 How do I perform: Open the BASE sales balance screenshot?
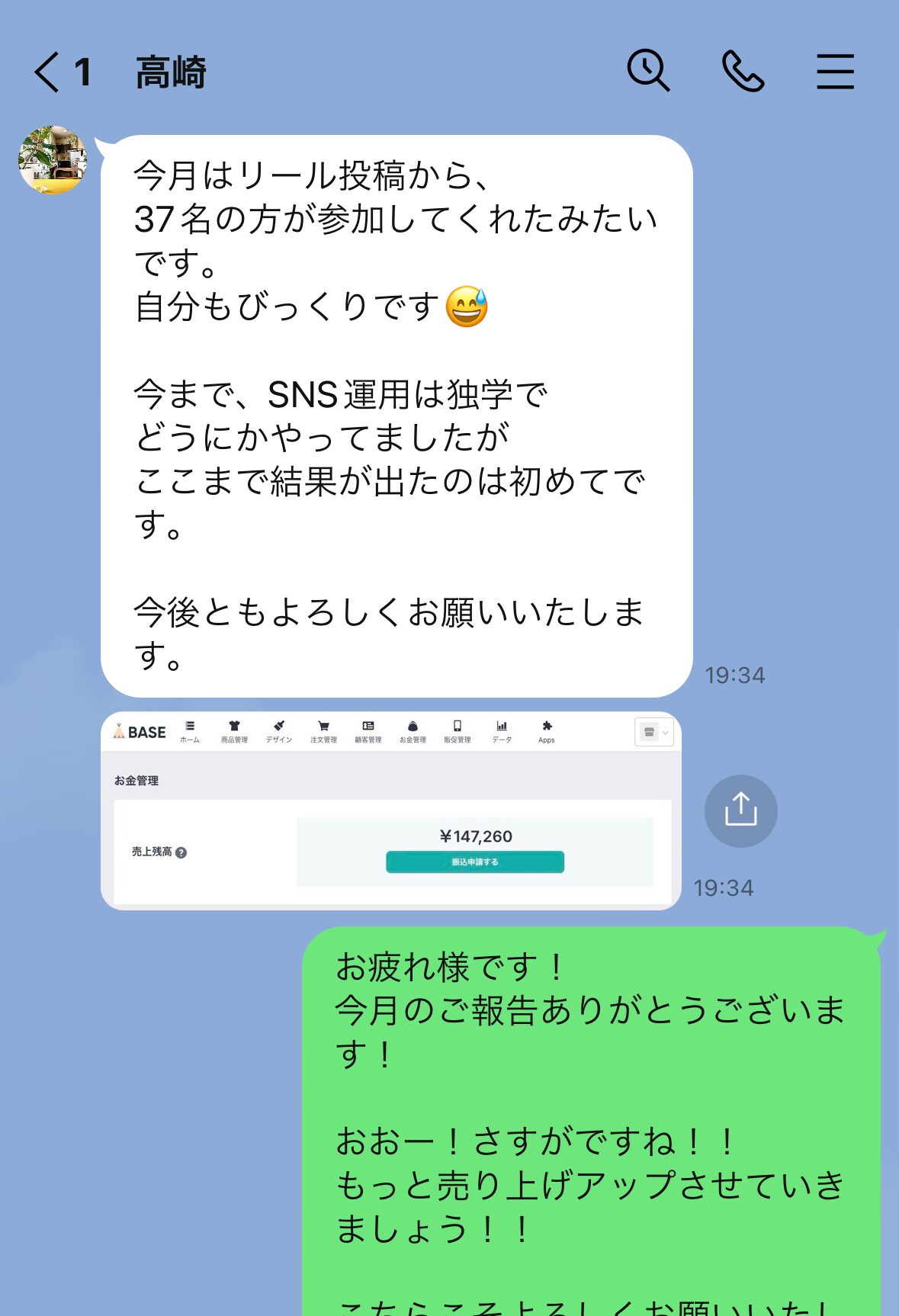[x=390, y=810]
